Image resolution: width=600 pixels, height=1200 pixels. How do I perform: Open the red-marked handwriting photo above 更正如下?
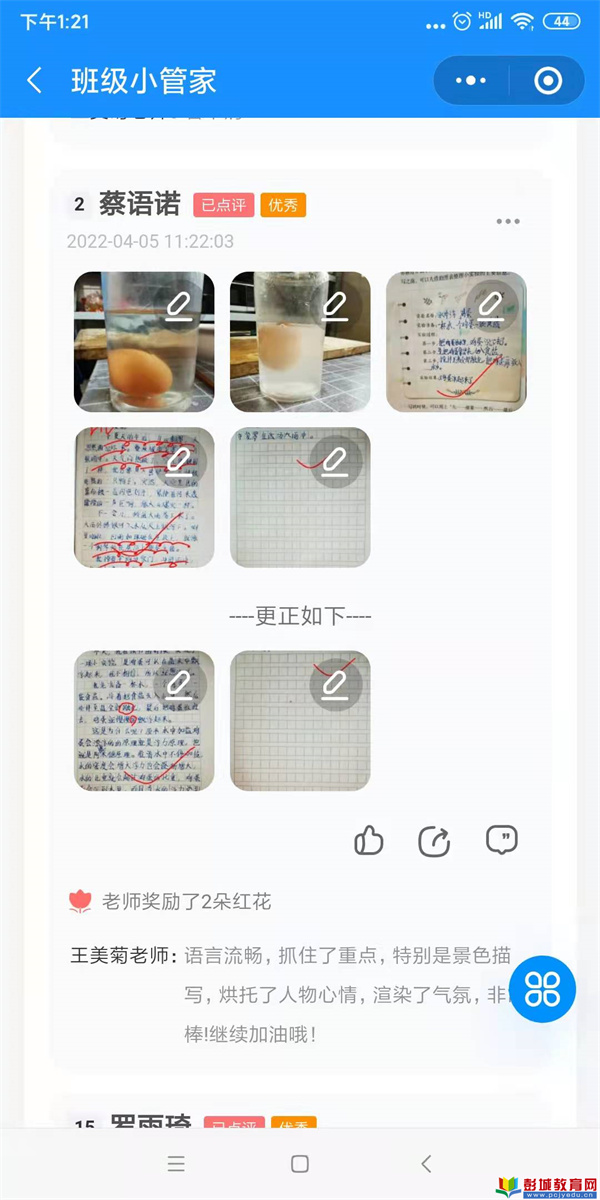point(144,498)
